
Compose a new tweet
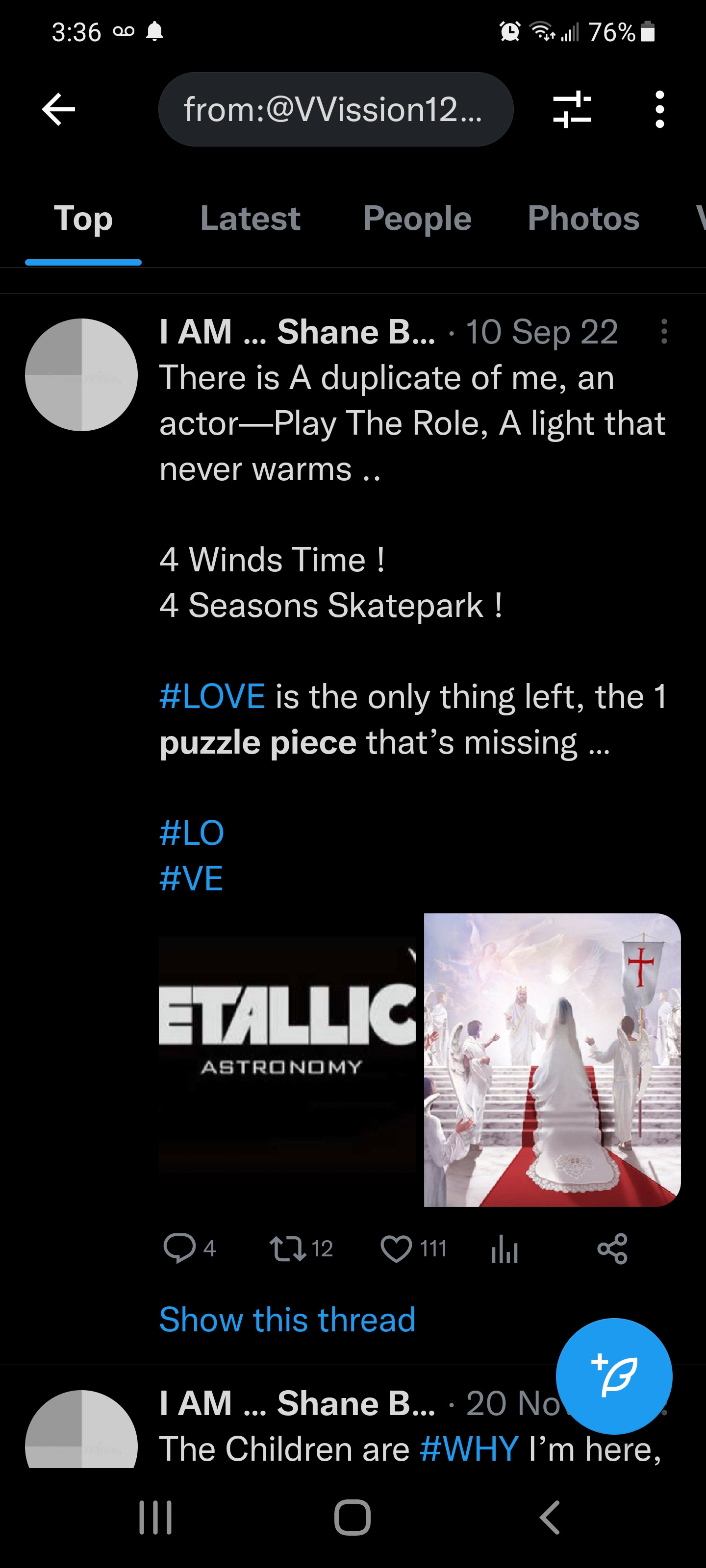613,1375
